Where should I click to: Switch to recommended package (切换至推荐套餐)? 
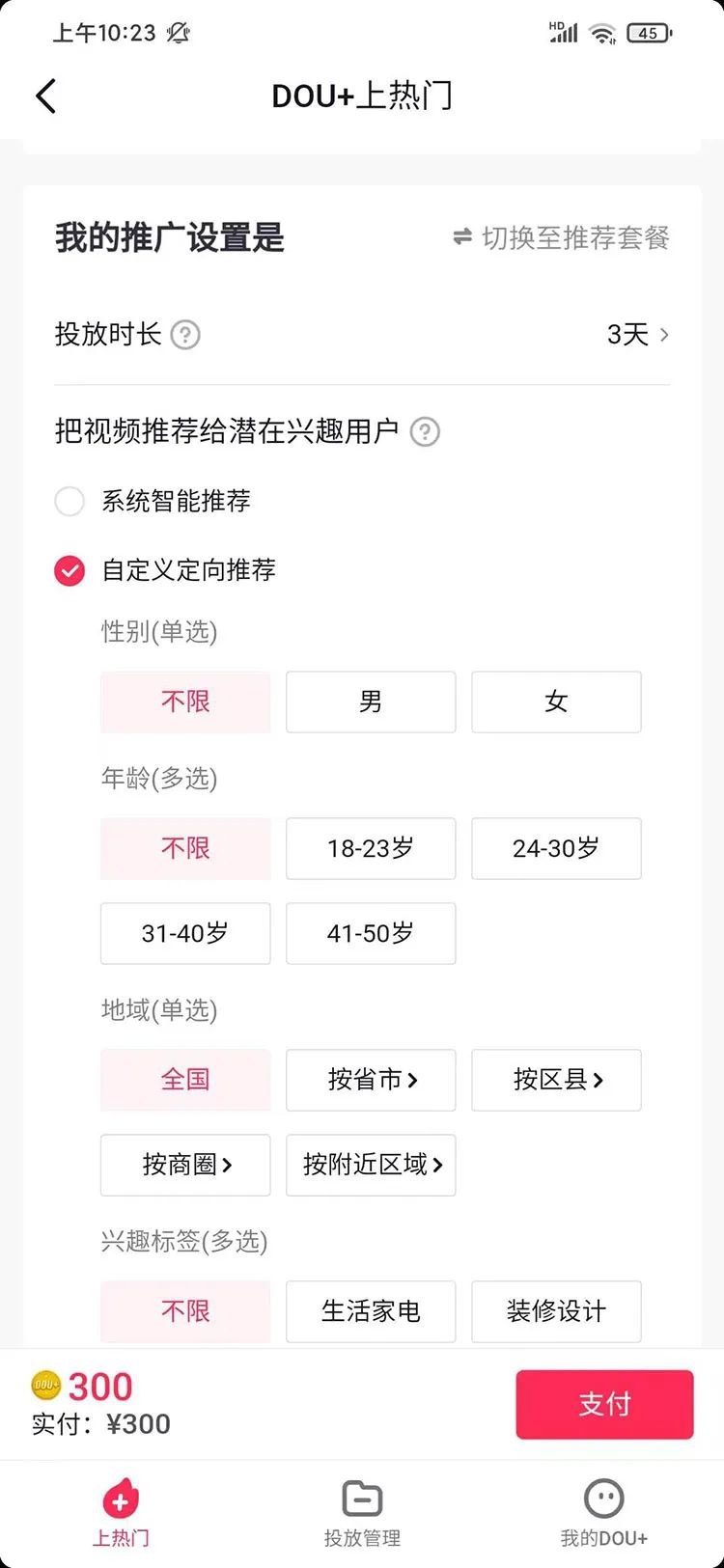click(561, 237)
